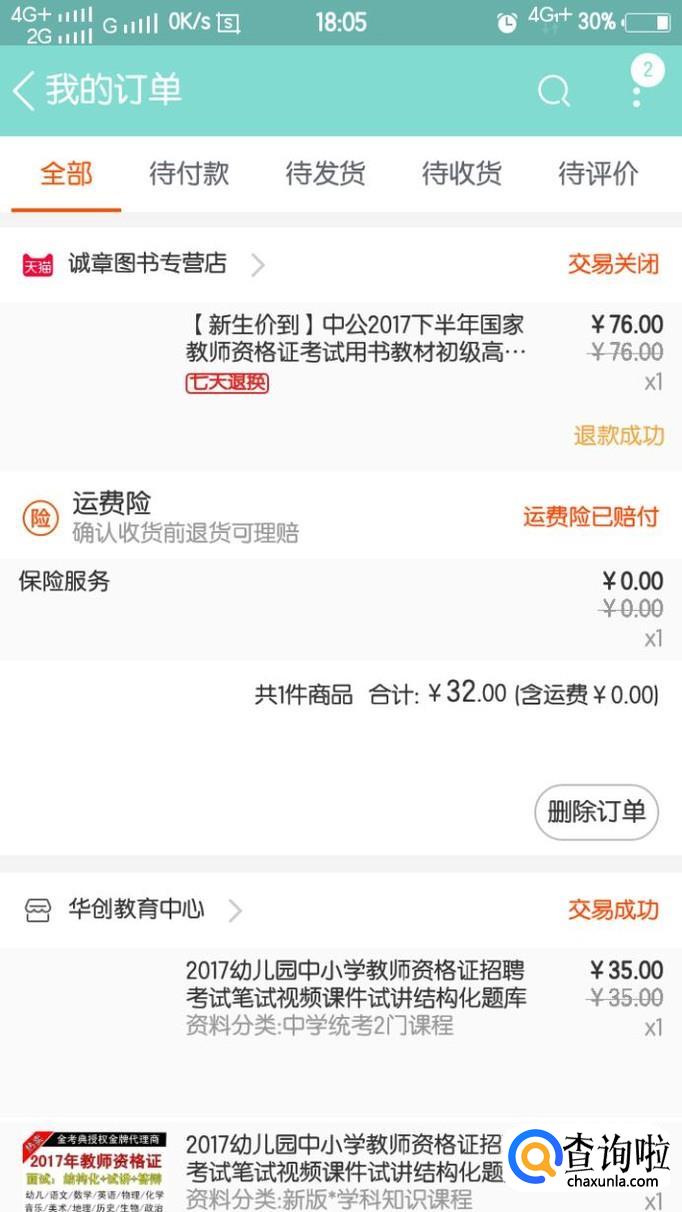Open the 新版*学科知识课程 order item

344,1170
